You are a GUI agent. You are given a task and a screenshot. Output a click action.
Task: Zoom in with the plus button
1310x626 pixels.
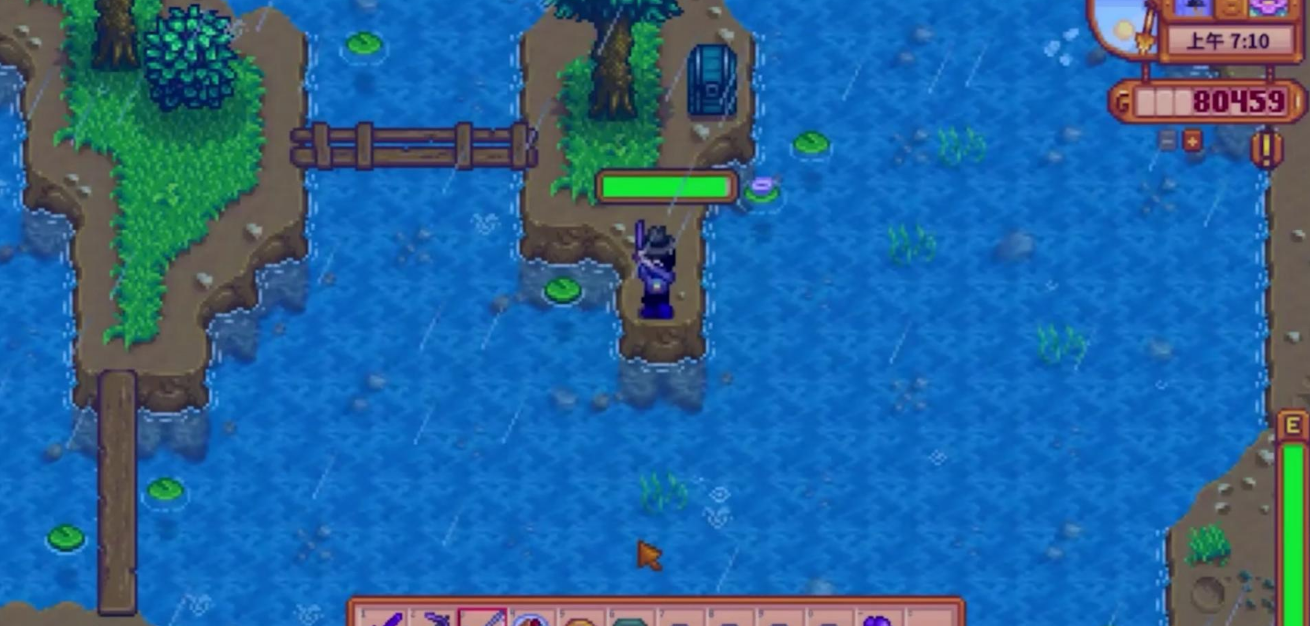1192,141
